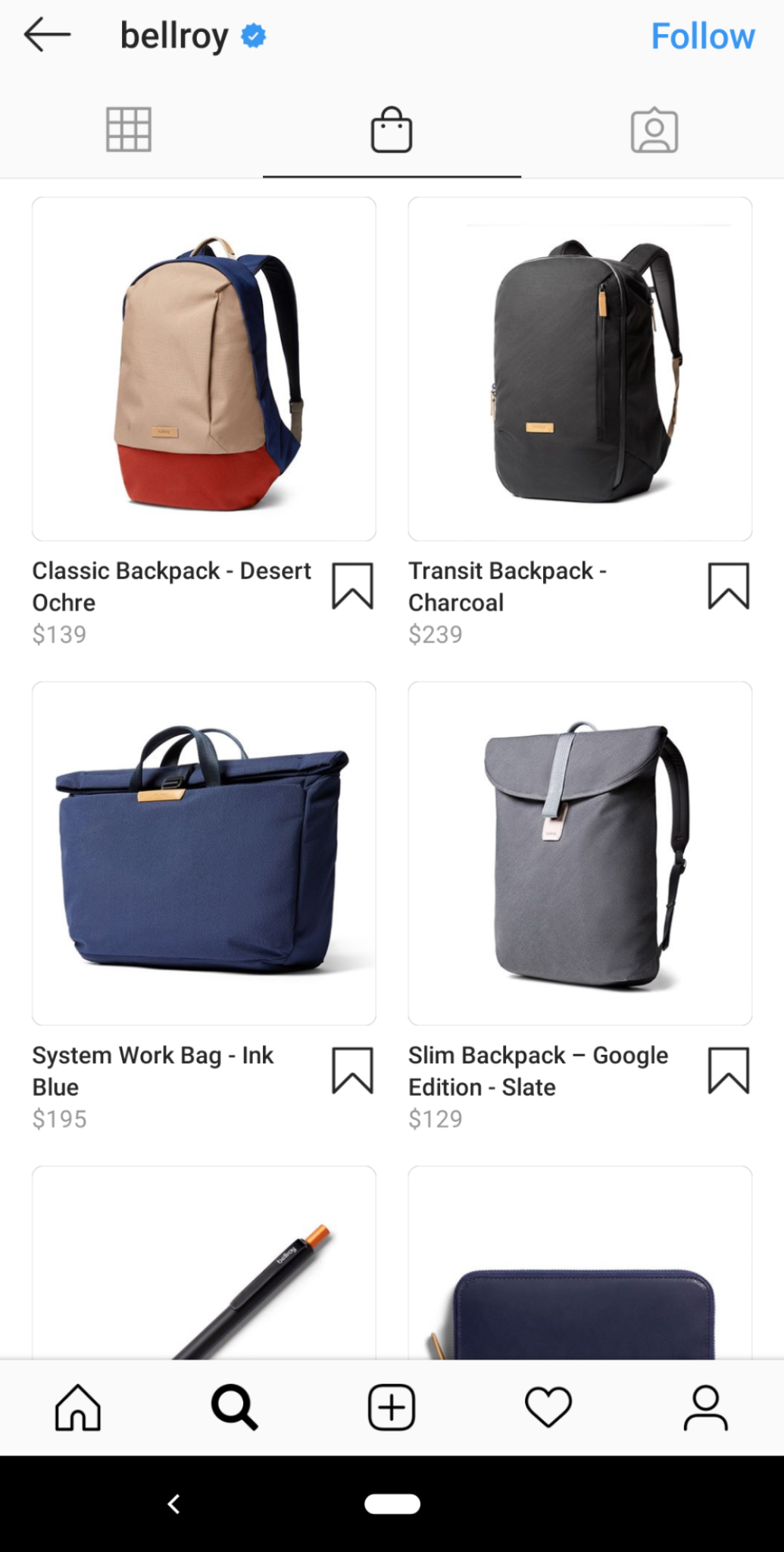Screen dimensions: 784x1552
Task: Create a new post
Action: pos(392,1407)
